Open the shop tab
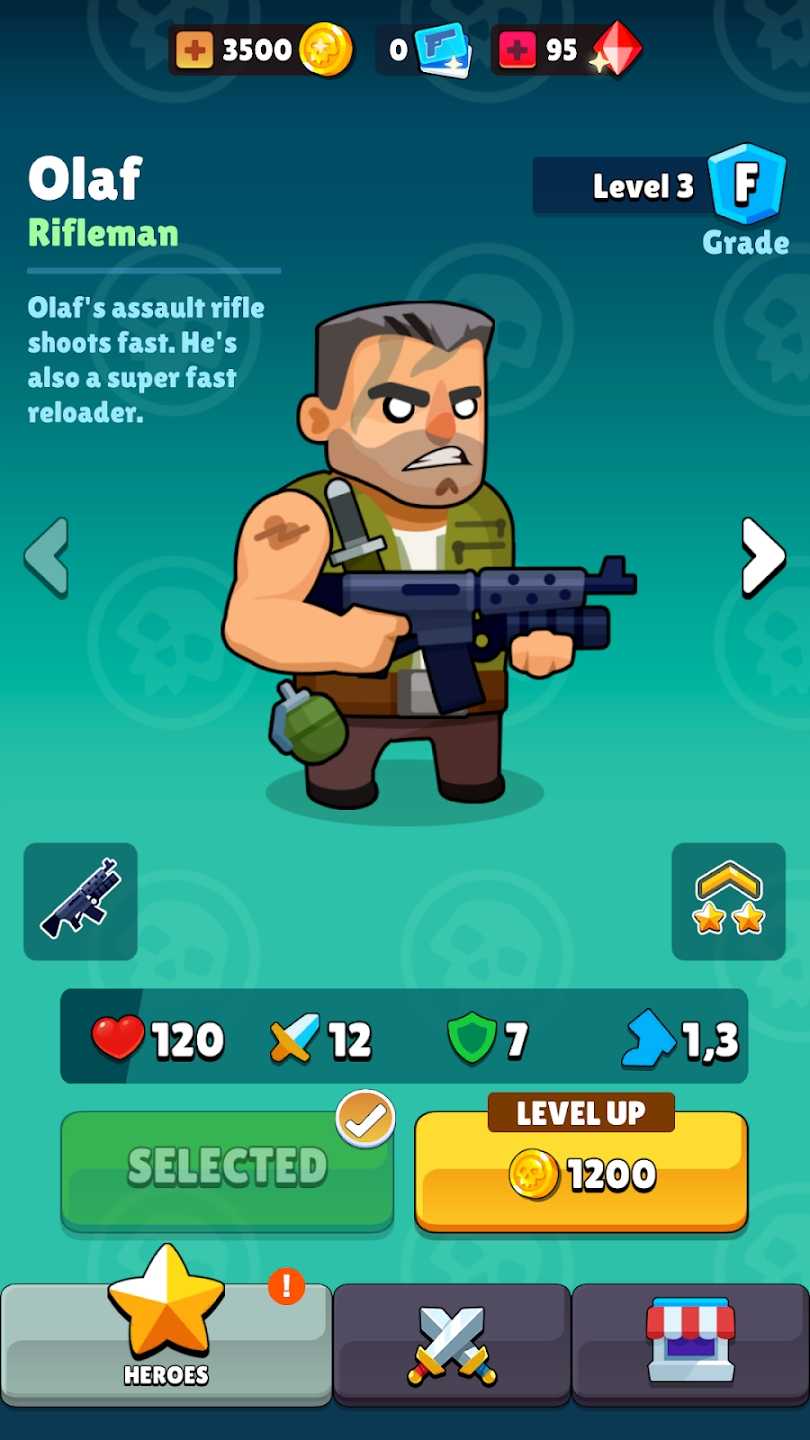810x1440 pixels. (x=690, y=1344)
